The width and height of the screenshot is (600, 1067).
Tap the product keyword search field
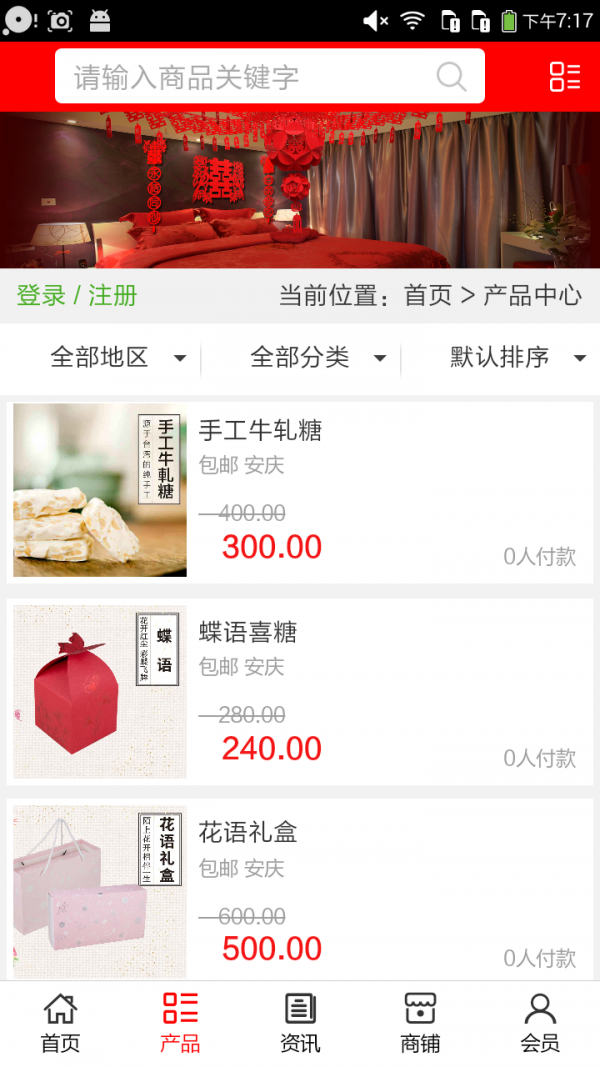250,77
